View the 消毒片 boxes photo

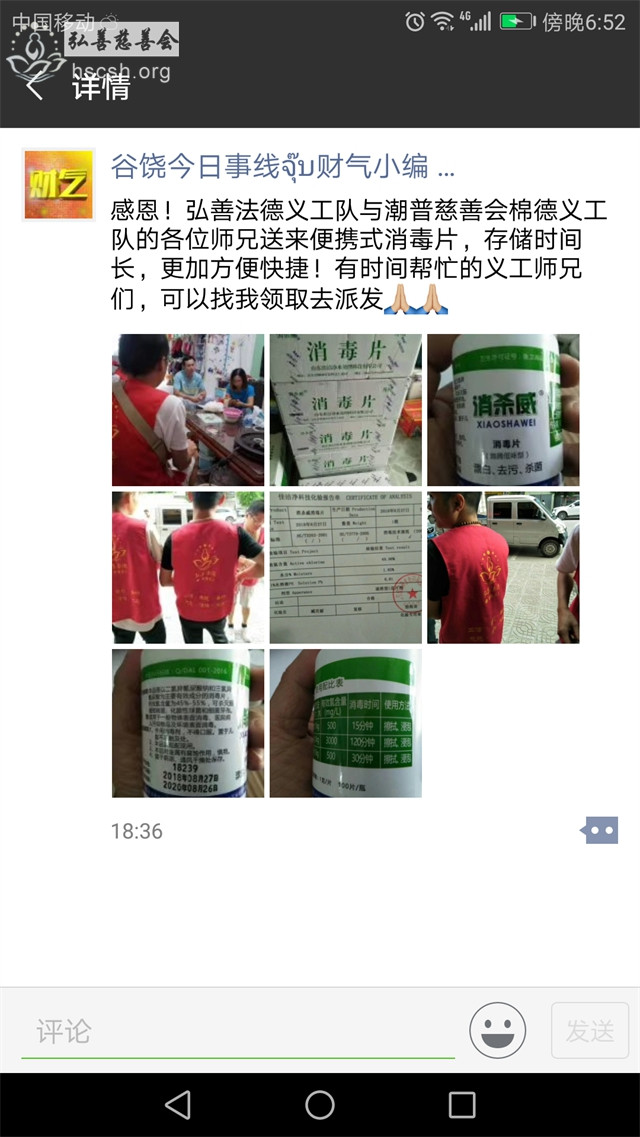pos(345,410)
